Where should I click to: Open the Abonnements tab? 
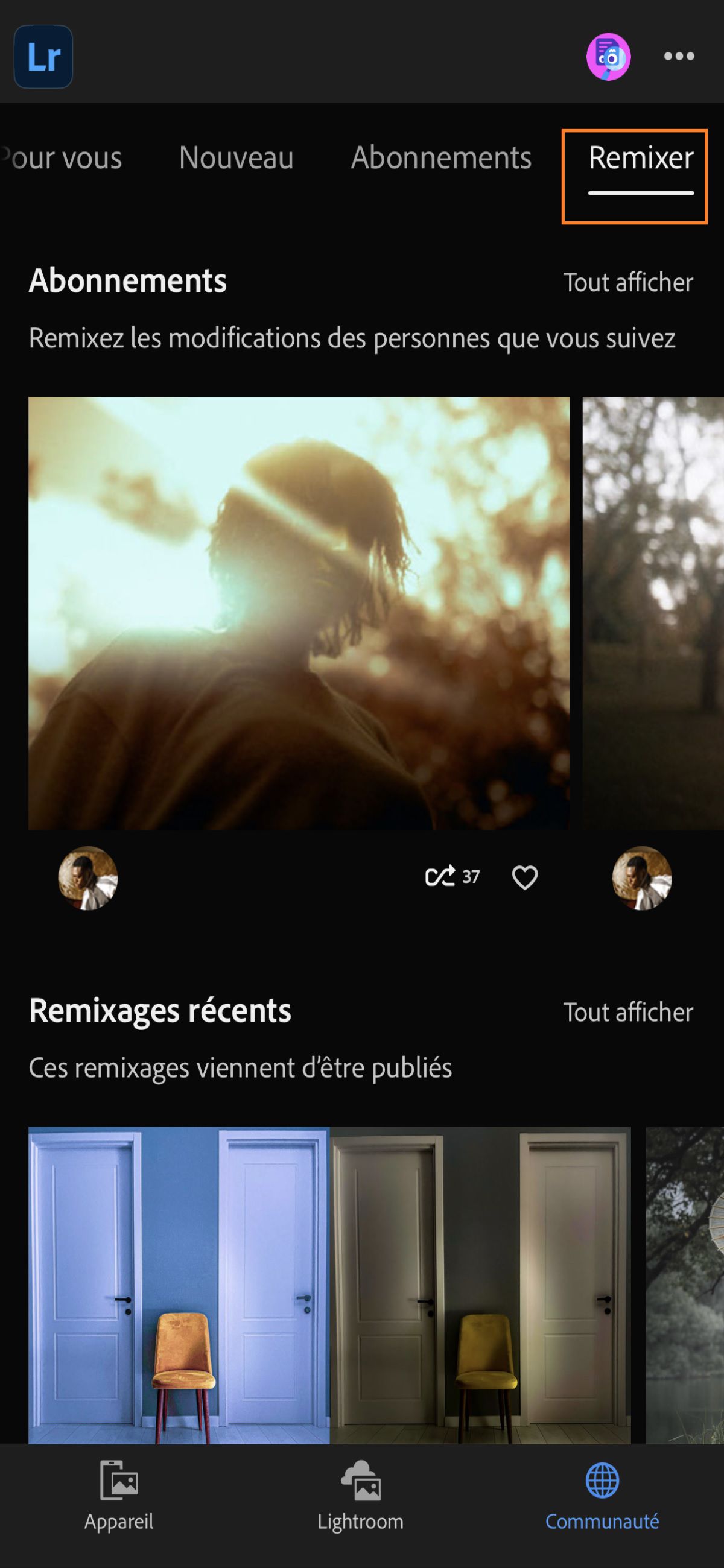[441, 158]
